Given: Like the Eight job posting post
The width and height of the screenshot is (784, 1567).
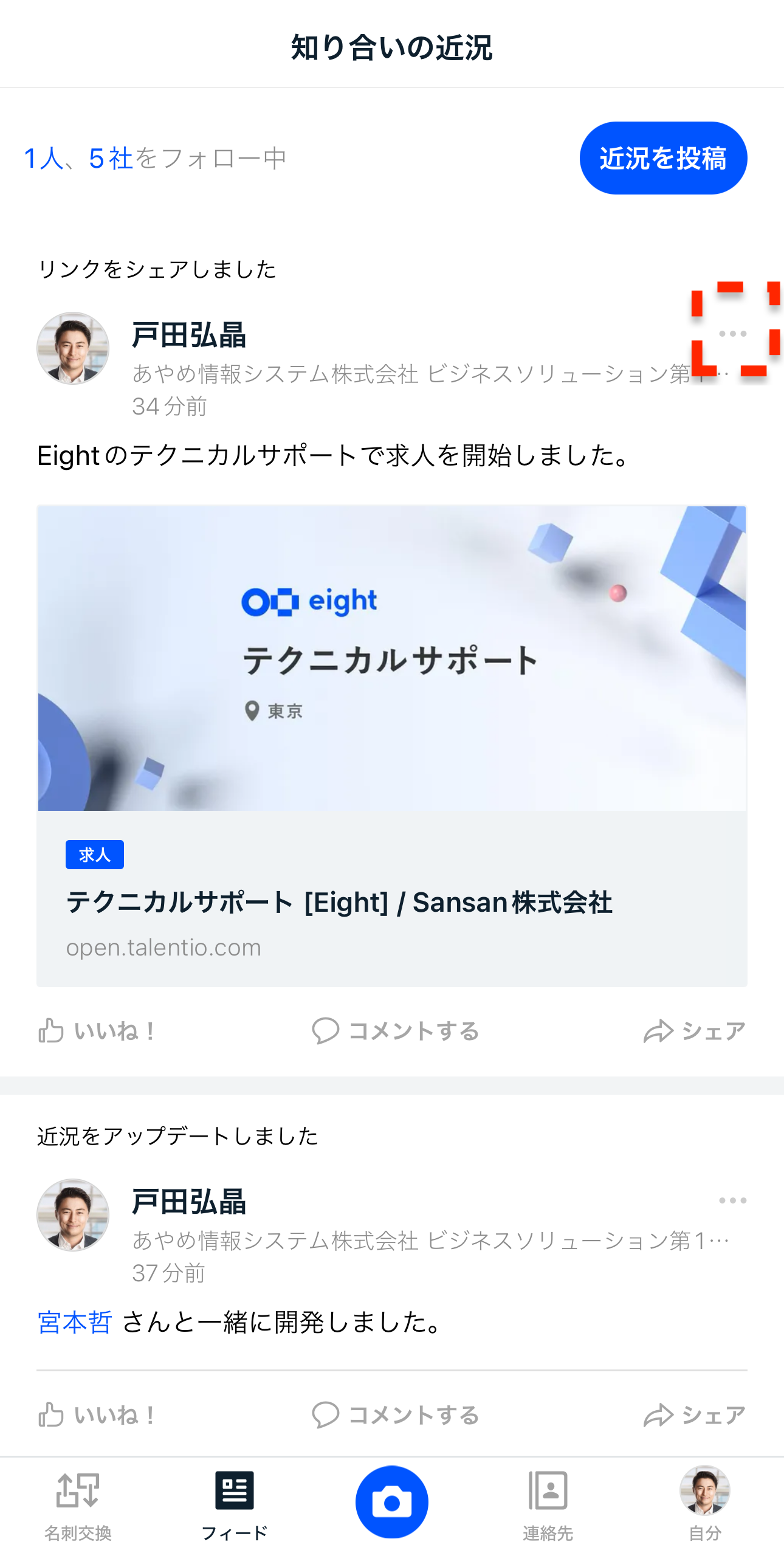Looking at the screenshot, I should [97, 1031].
